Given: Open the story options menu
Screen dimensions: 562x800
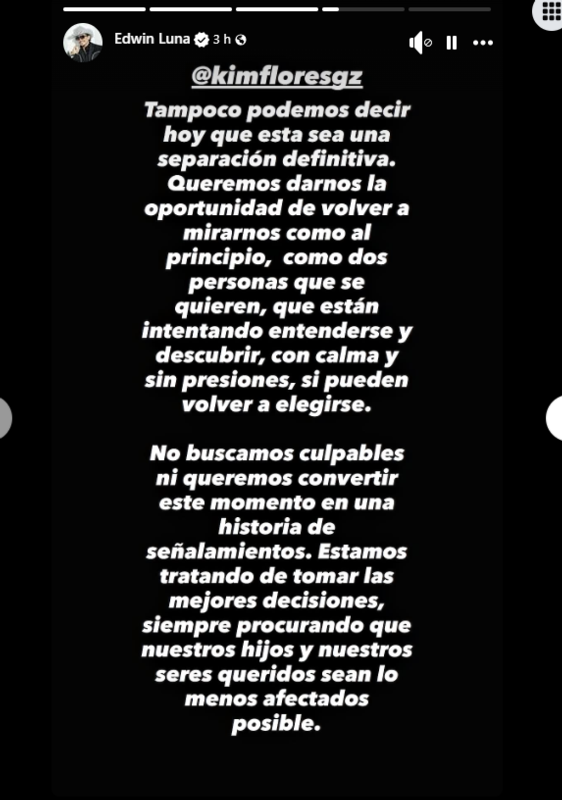Looking at the screenshot, I should pyautogui.click(x=482, y=43).
